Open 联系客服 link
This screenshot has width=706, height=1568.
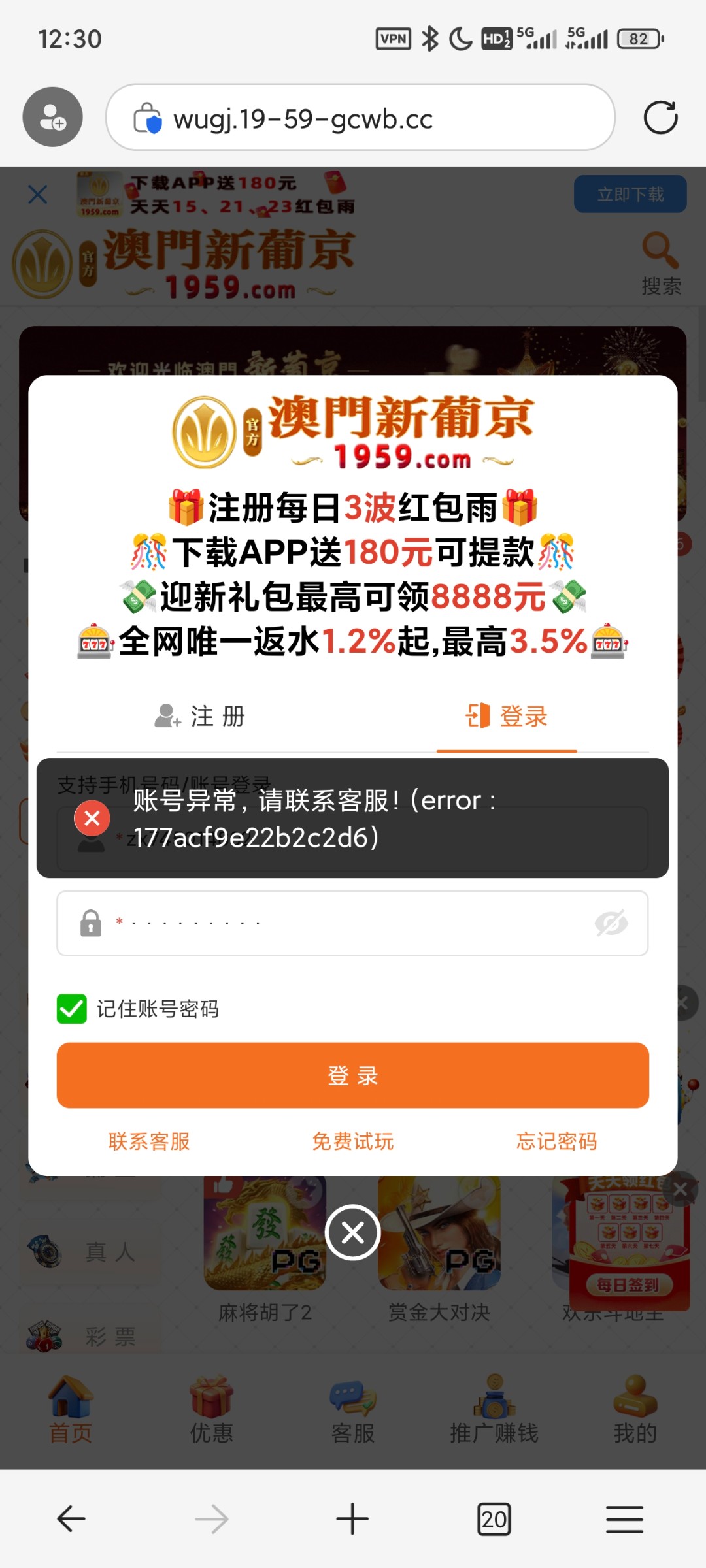click(149, 1141)
